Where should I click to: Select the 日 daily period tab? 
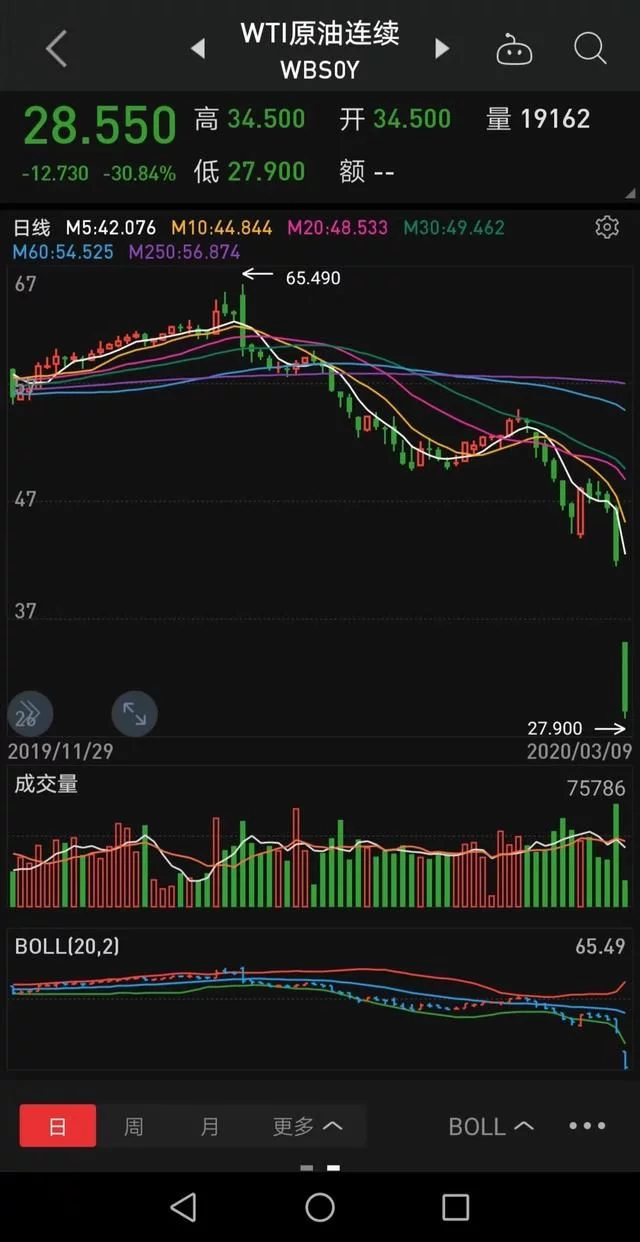pyautogui.click(x=58, y=1126)
